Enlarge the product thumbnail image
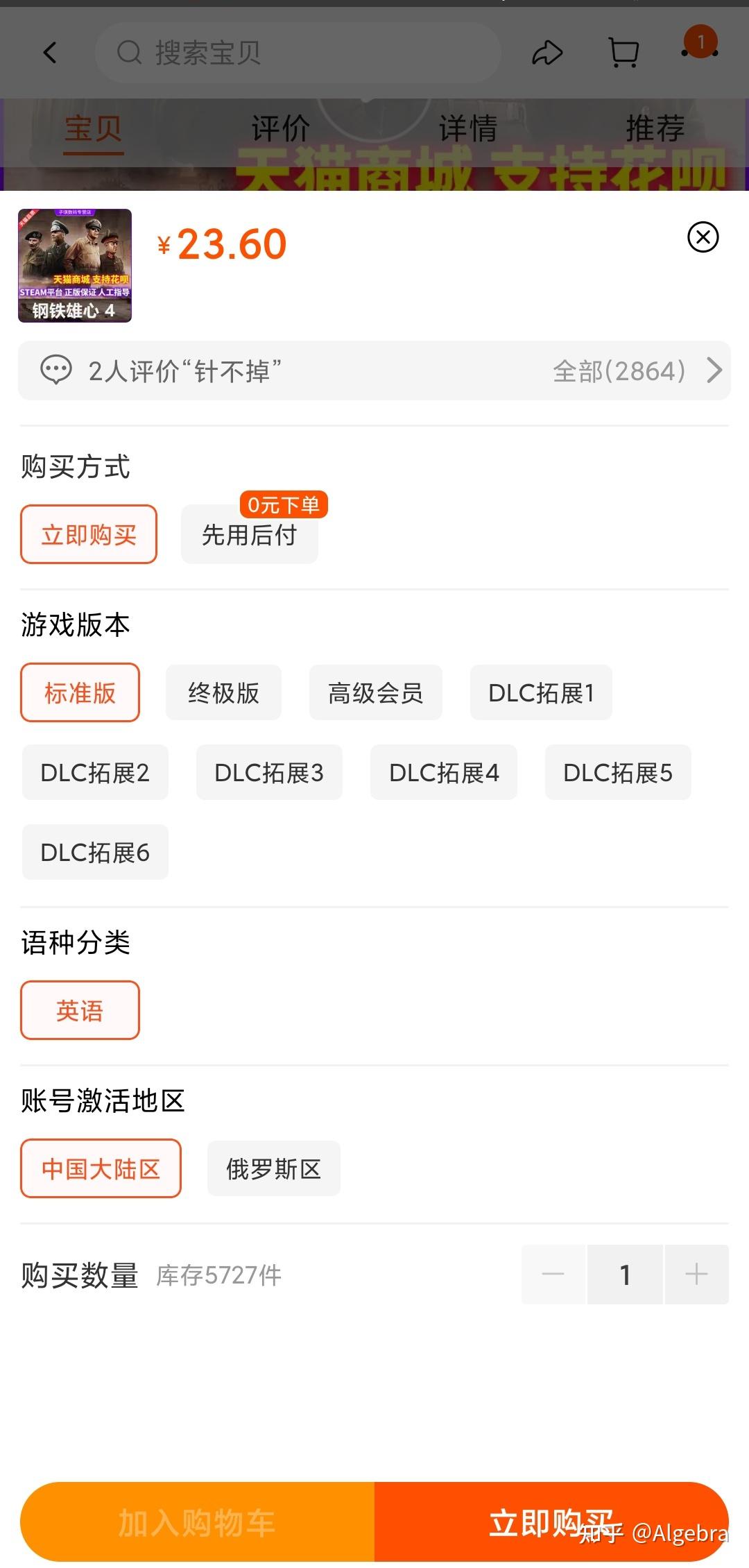The width and height of the screenshot is (749, 1568). [x=75, y=266]
